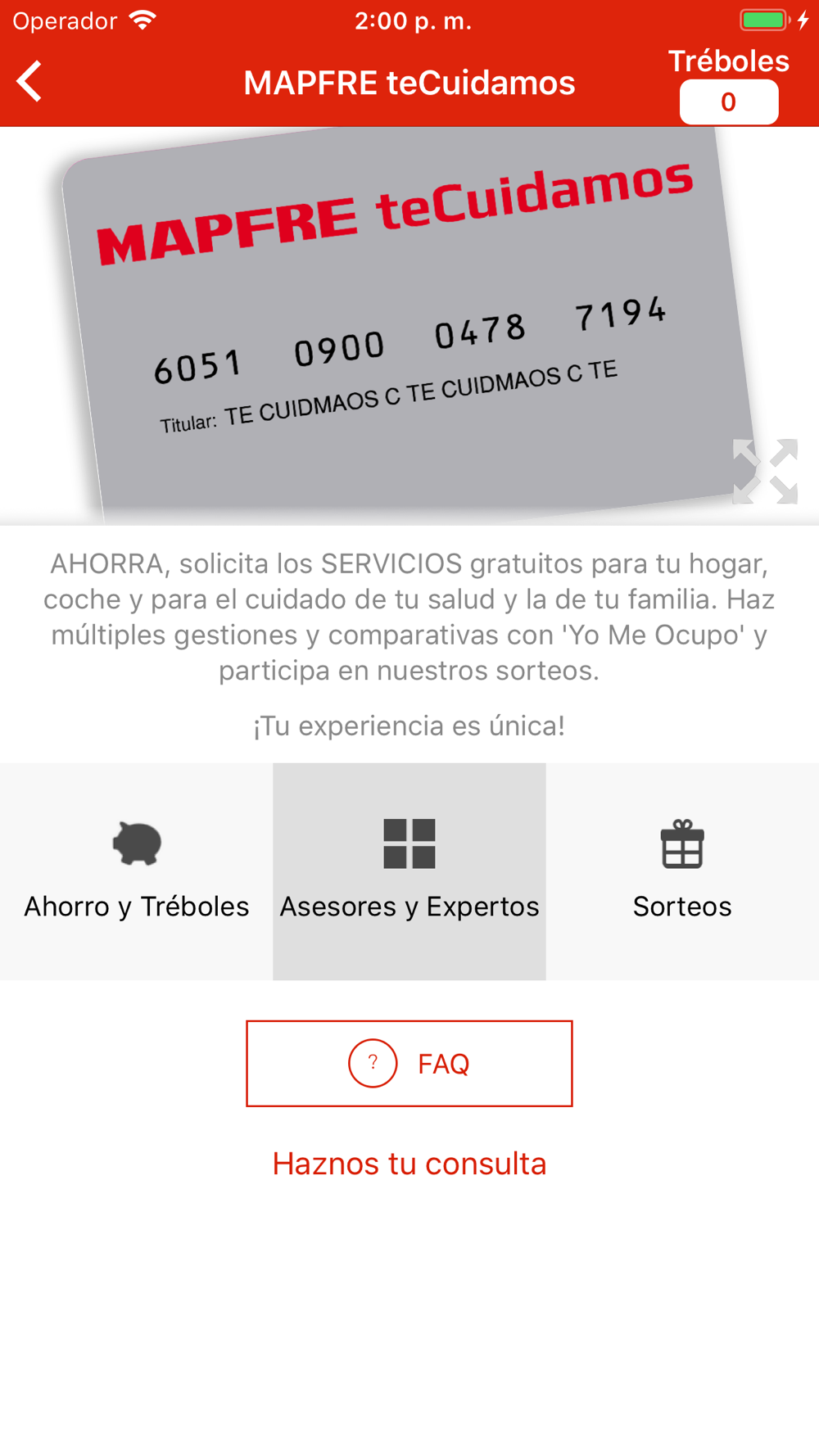The height and width of the screenshot is (1456, 819).
Task: Select Asesores y Expertos
Action: (409, 871)
